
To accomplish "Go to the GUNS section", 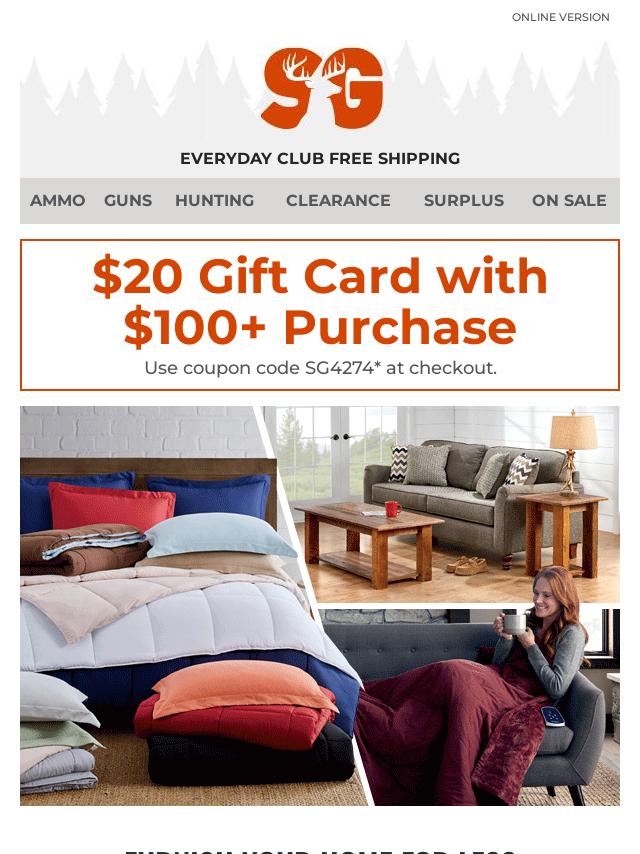I will 128,200.
